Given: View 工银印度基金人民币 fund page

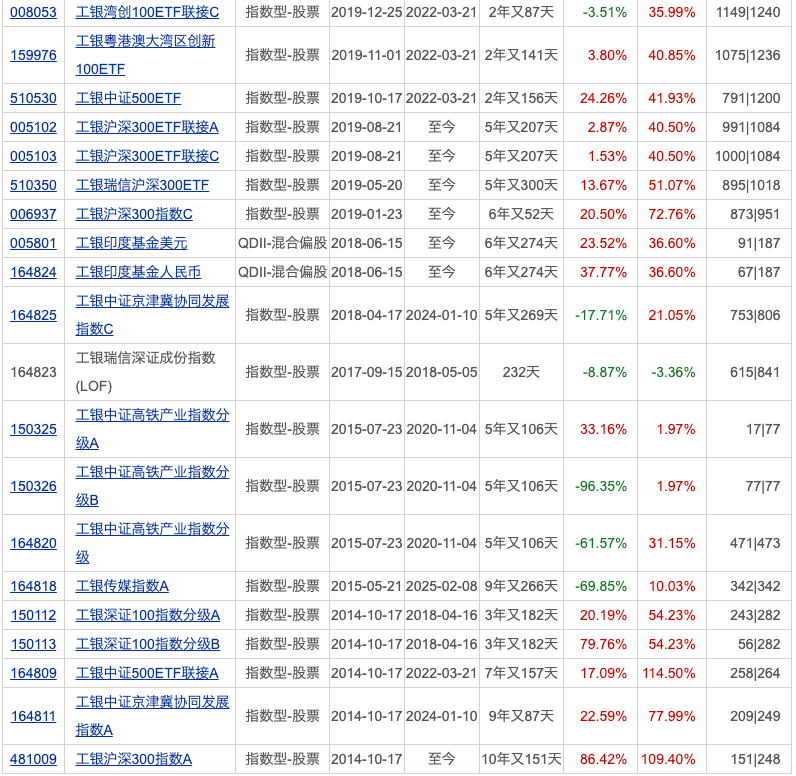Looking at the screenshot, I should [x=138, y=272].
